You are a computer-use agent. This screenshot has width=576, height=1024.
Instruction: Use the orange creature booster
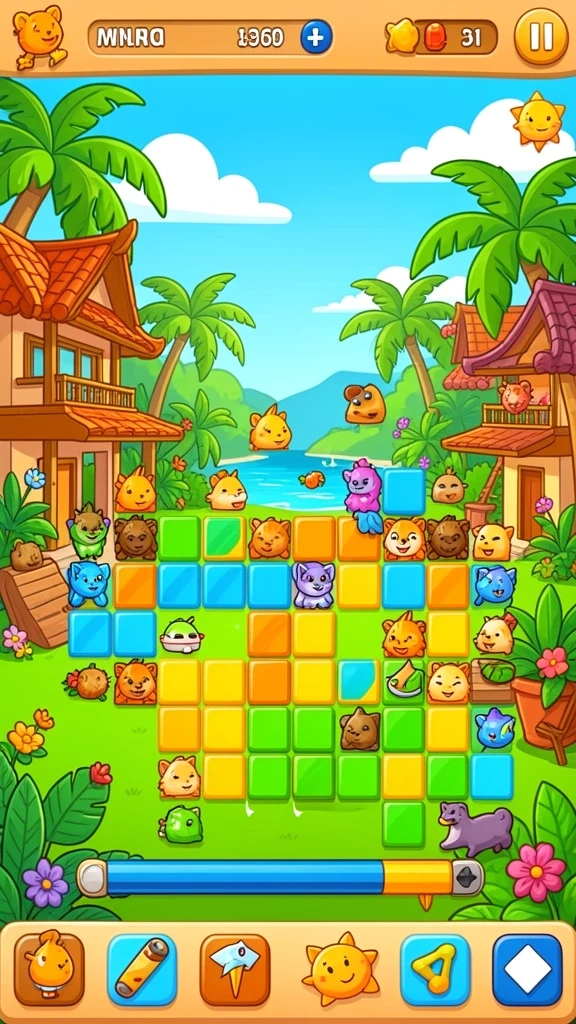pos(50,969)
